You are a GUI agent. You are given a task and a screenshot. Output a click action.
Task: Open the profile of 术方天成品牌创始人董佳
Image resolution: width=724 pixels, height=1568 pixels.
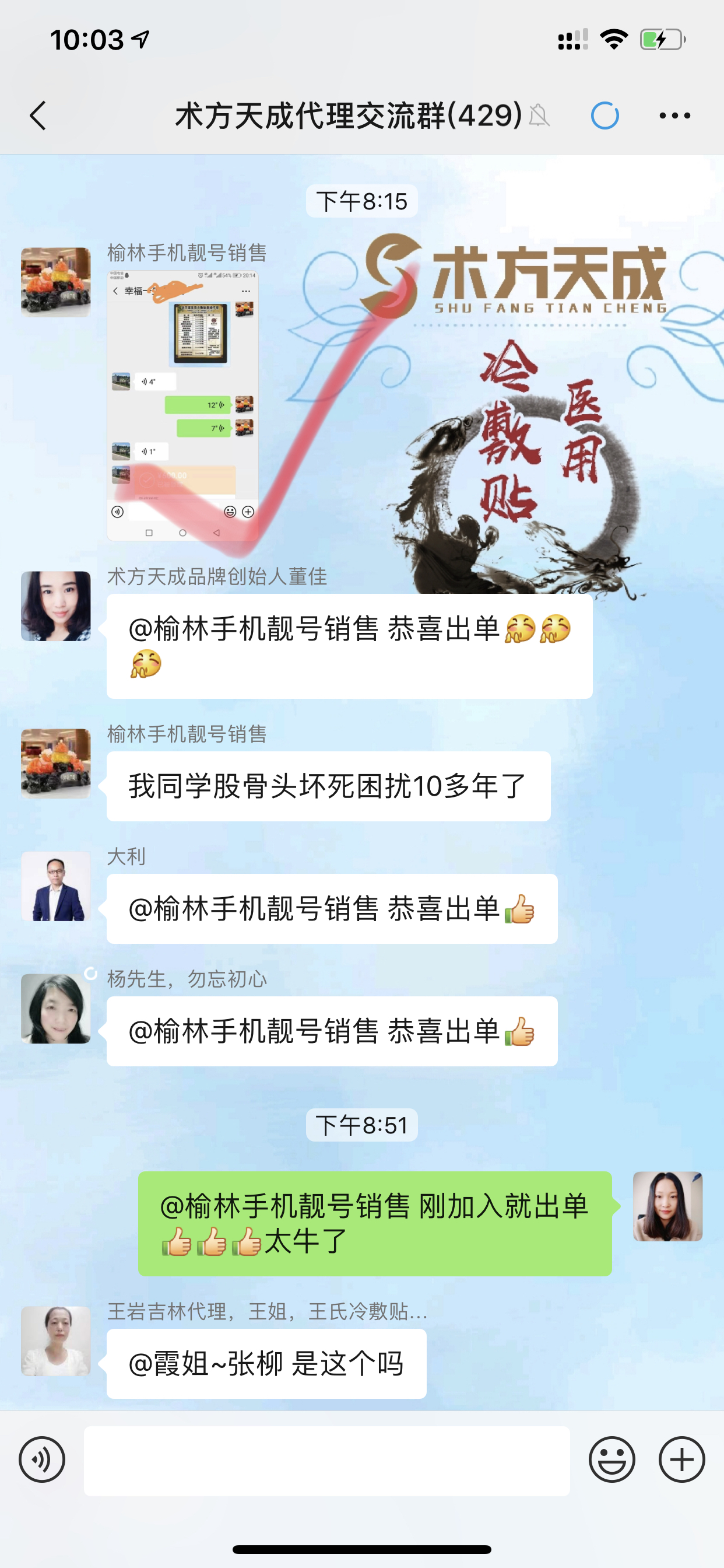(x=56, y=606)
